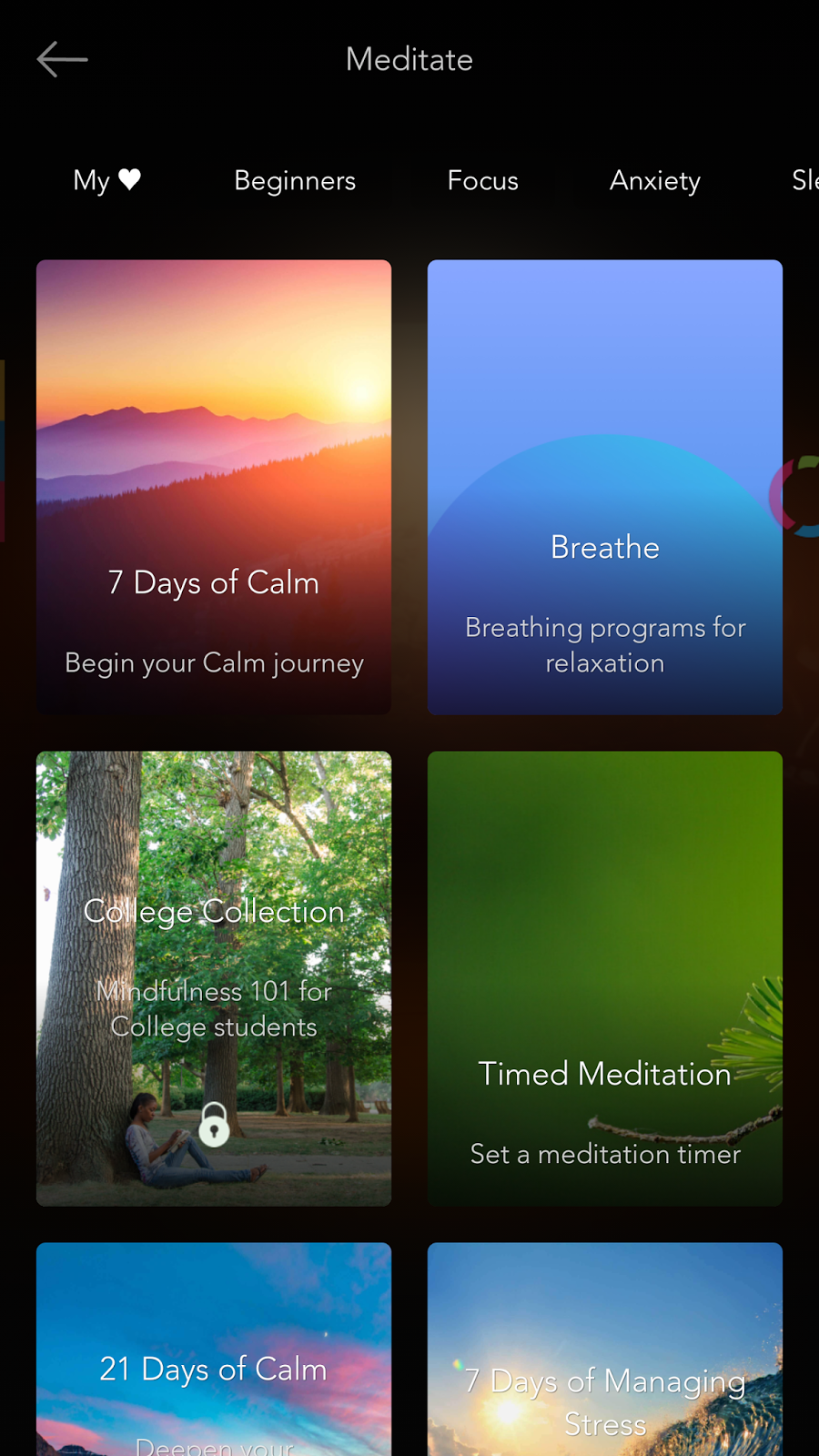The width and height of the screenshot is (819, 1456).
Task: Open the 7 Days of Calm program
Action: tap(214, 487)
